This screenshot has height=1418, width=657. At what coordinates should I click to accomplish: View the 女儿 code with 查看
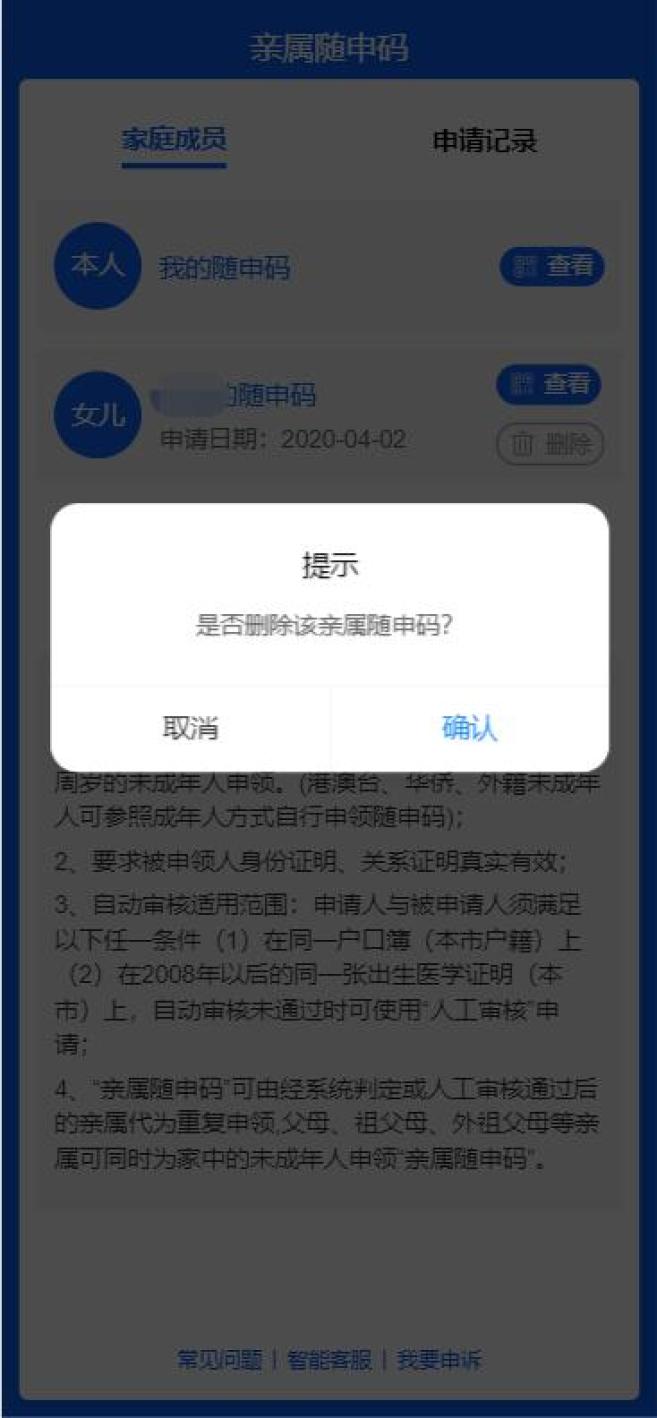pos(549,384)
